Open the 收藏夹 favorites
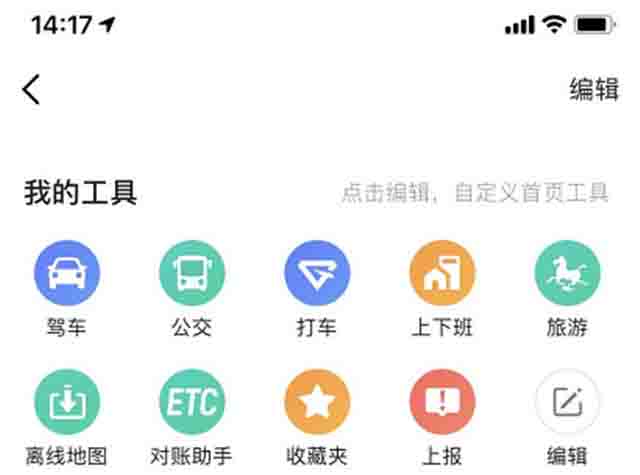 click(317, 402)
